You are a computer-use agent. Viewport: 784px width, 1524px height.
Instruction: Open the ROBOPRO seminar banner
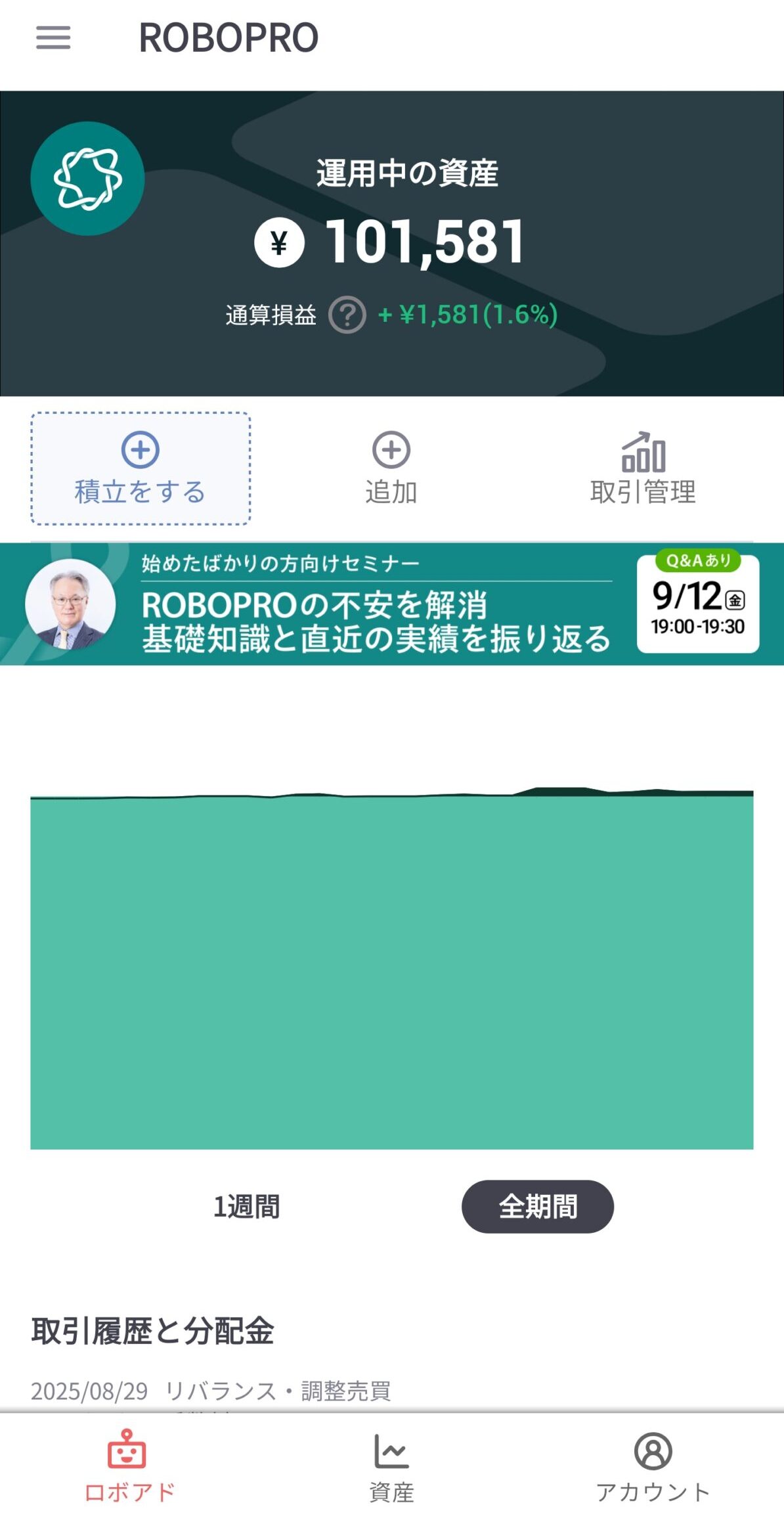(391, 604)
